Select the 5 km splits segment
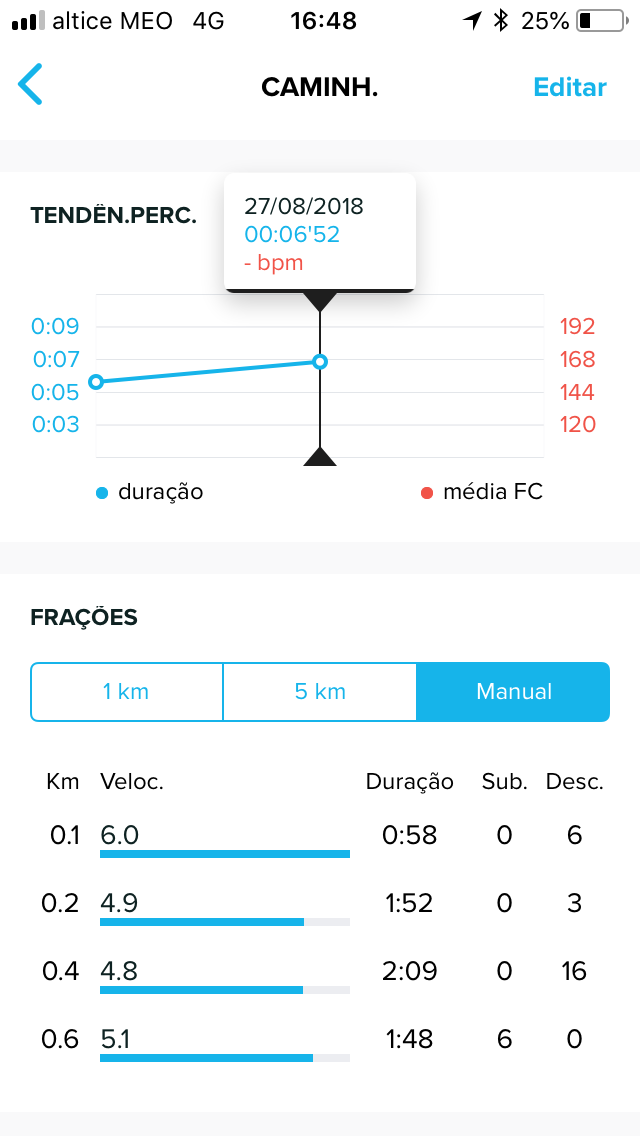Viewport: 640px width, 1136px height. tap(320, 692)
